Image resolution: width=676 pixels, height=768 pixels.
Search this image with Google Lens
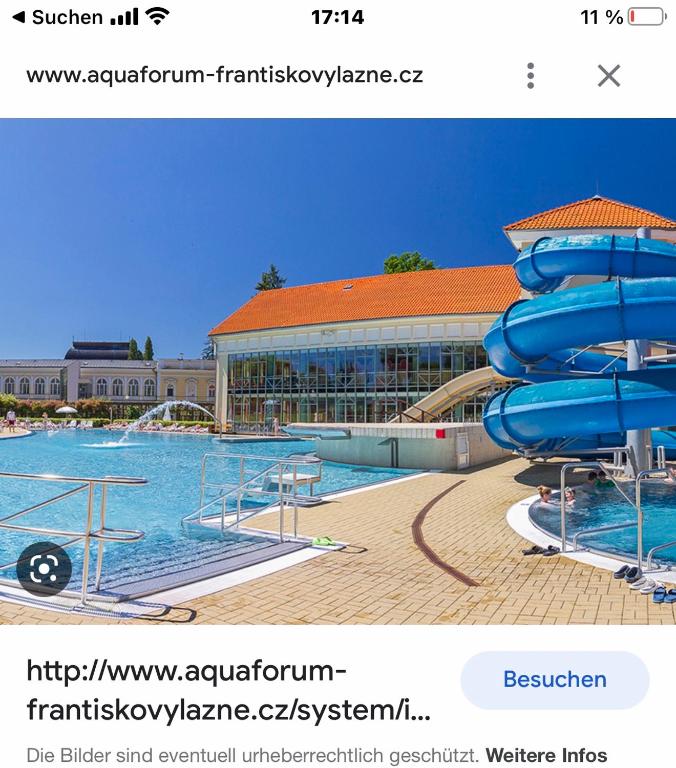(44, 569)
